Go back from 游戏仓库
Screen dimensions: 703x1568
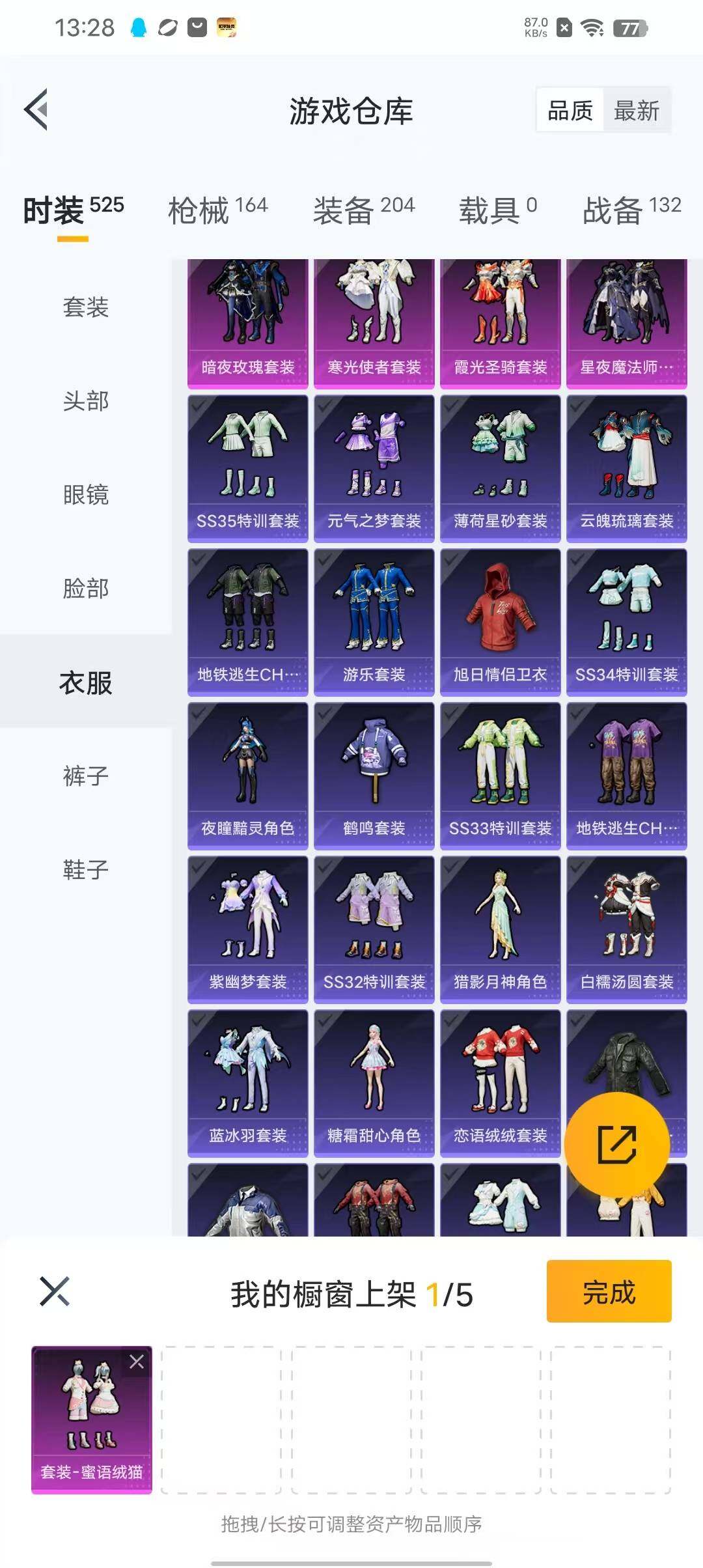pos(37,109)
